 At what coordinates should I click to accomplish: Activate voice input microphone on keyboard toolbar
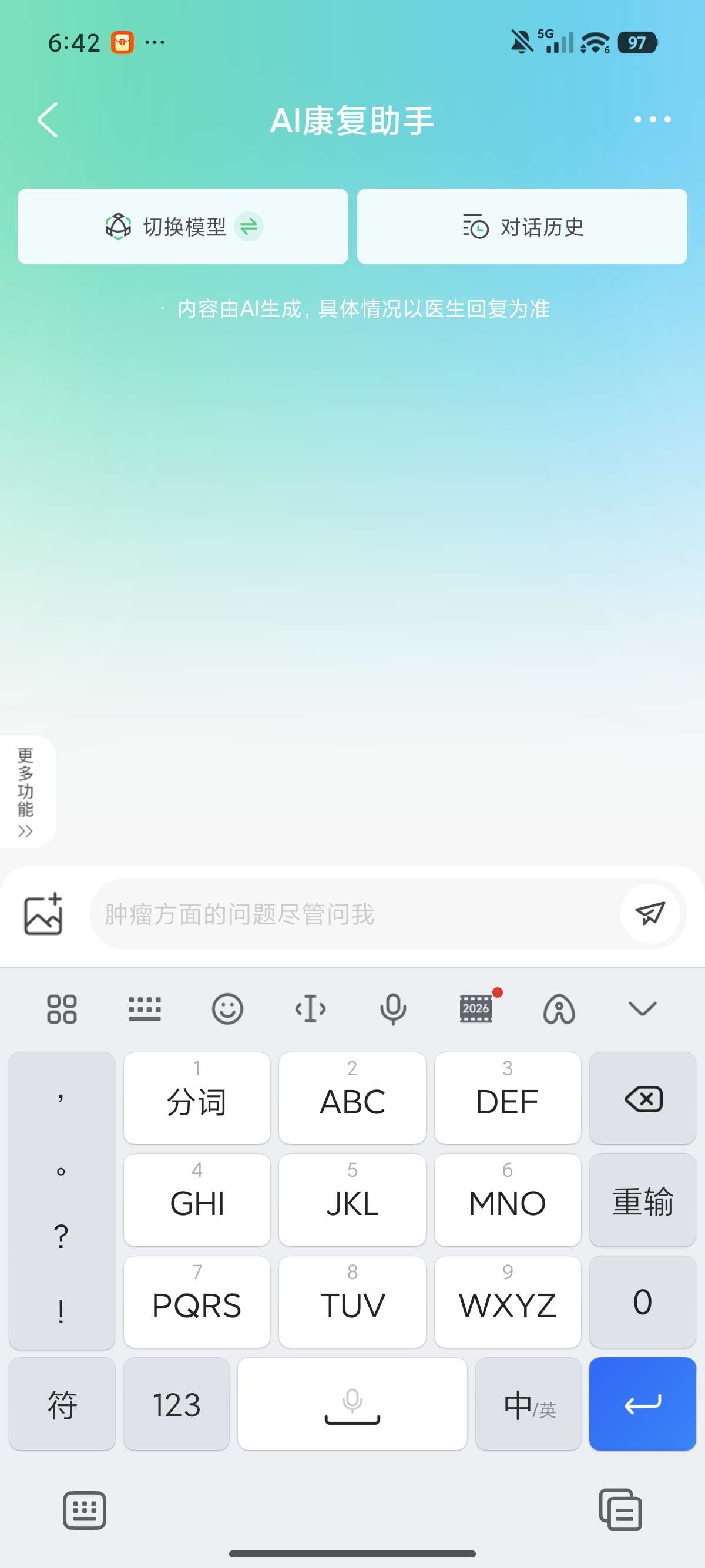(x=392, y=1008)
